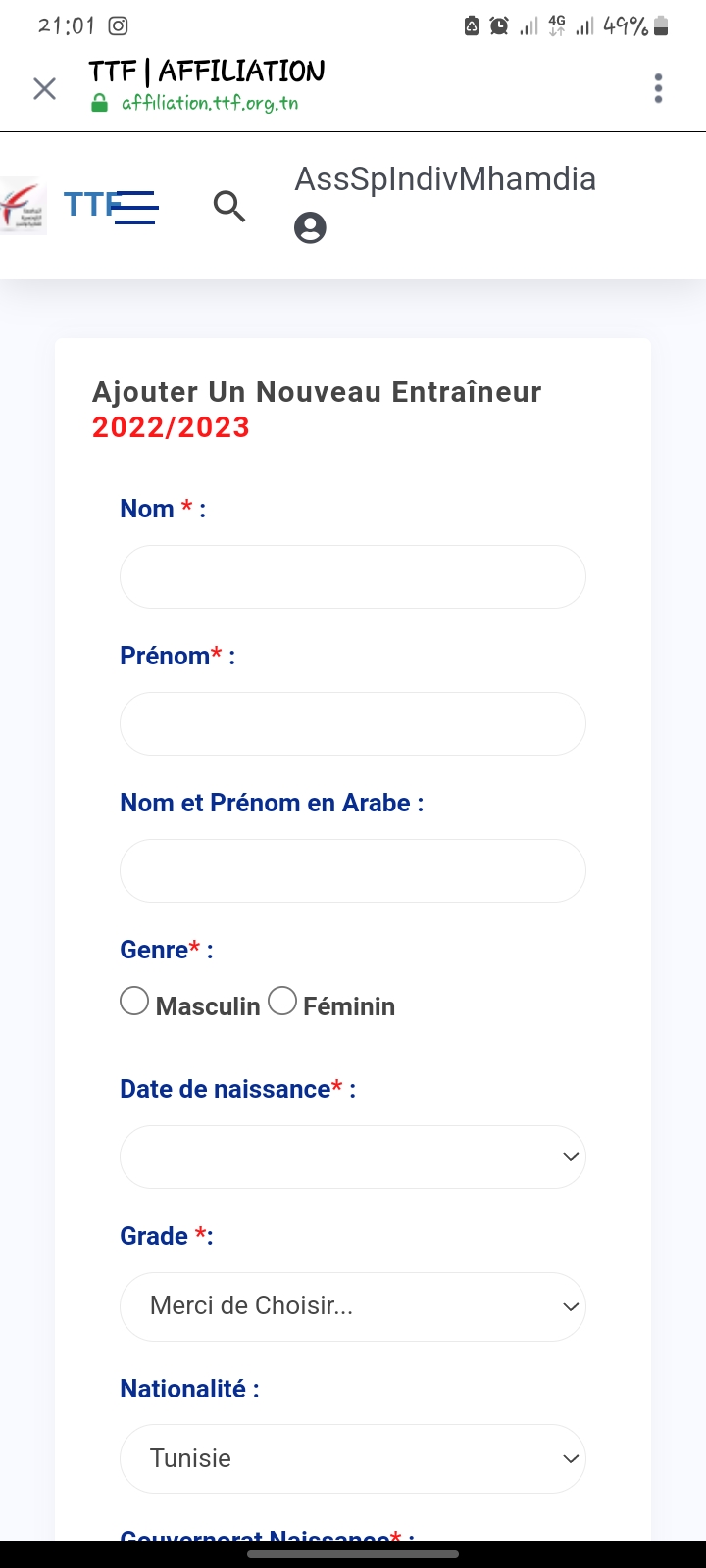Select Masculin as genre
Viewport: 706px width, 1568px height.
(134, 1002)
